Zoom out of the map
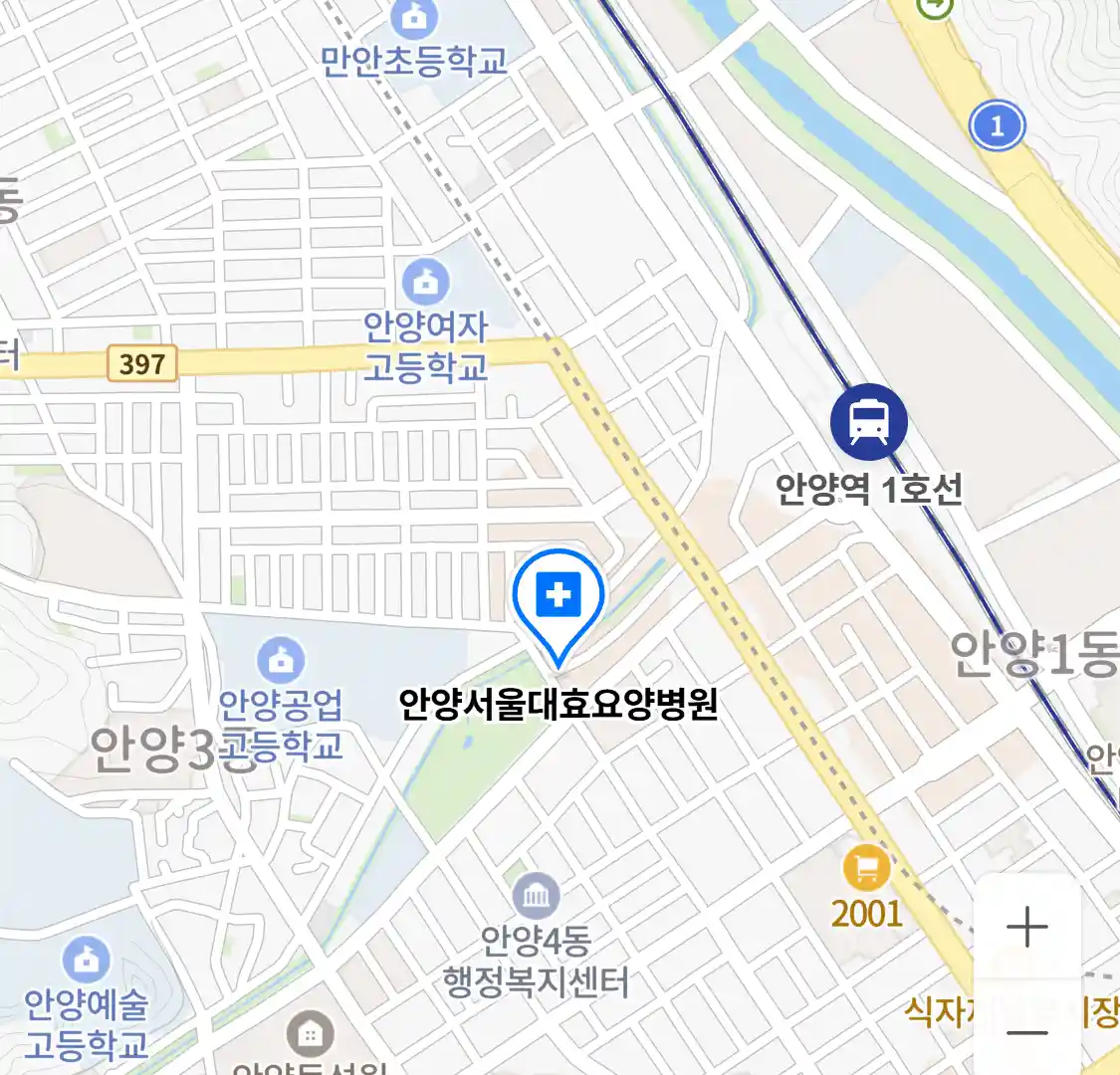The width and height of the screenshot is (1120, 1075). coord(1027,1031)
